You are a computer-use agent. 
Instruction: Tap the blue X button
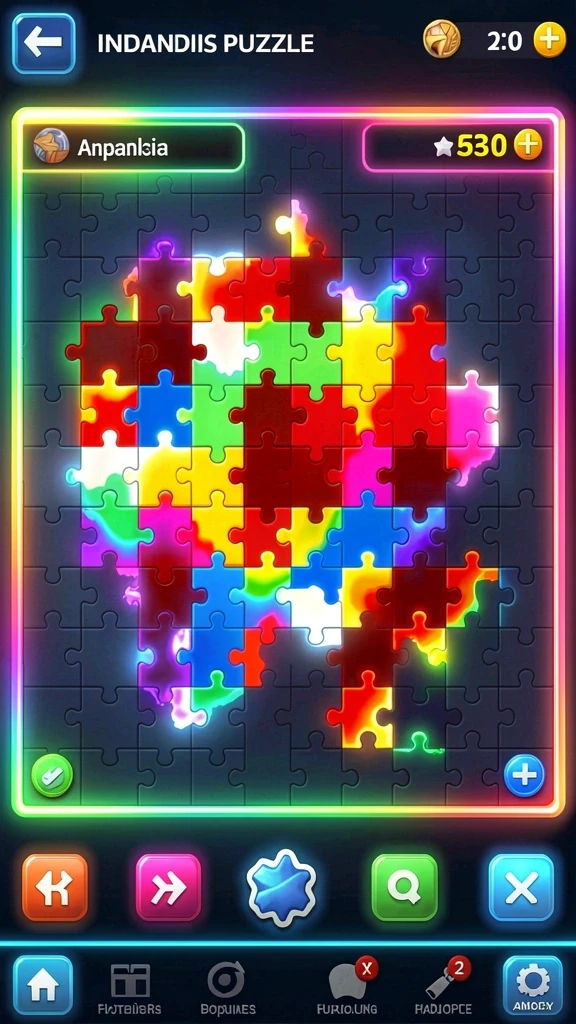[522, 888]
